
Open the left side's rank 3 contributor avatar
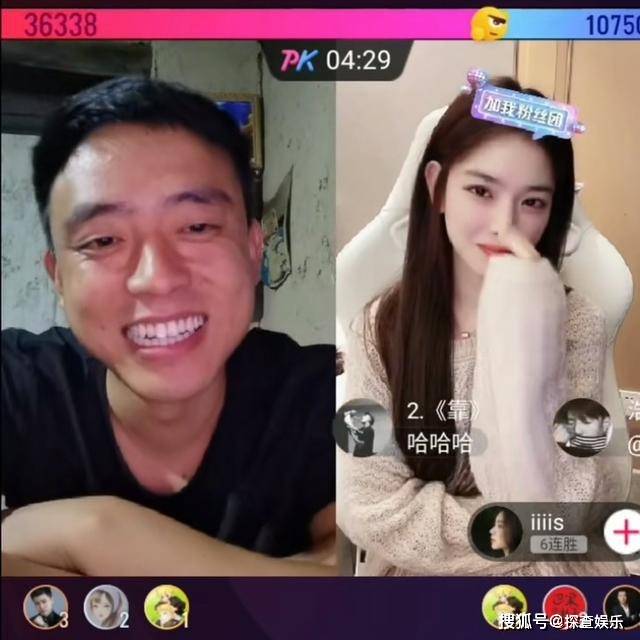point(44,606)
